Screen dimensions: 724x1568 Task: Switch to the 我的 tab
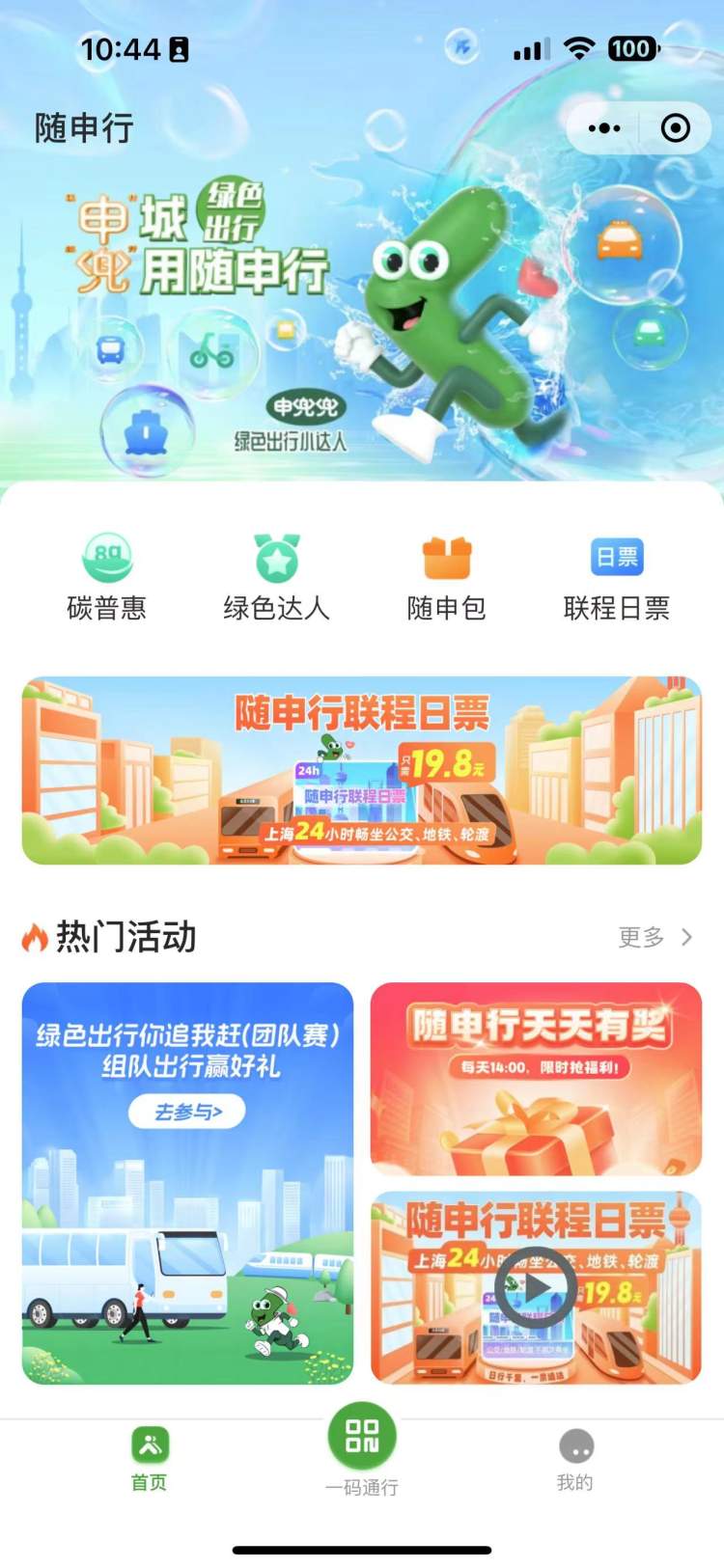[x=575, y=1458]
